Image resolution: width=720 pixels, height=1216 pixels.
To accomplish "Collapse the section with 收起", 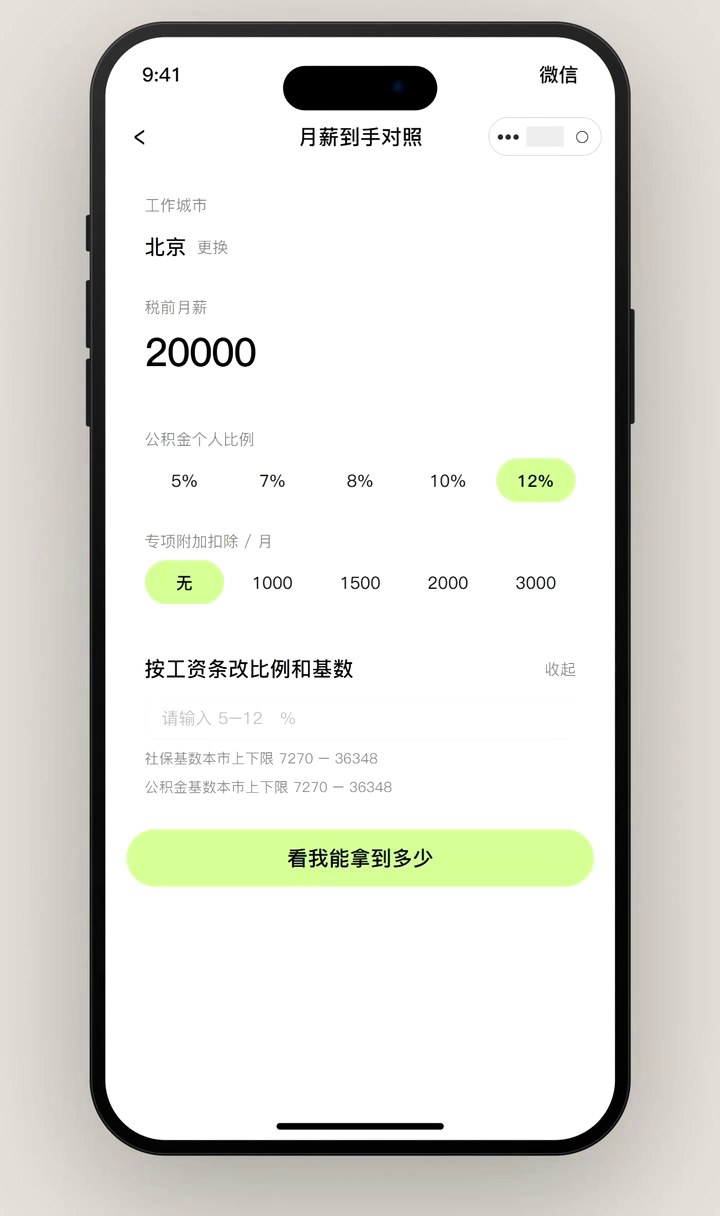I will (560, 669).
